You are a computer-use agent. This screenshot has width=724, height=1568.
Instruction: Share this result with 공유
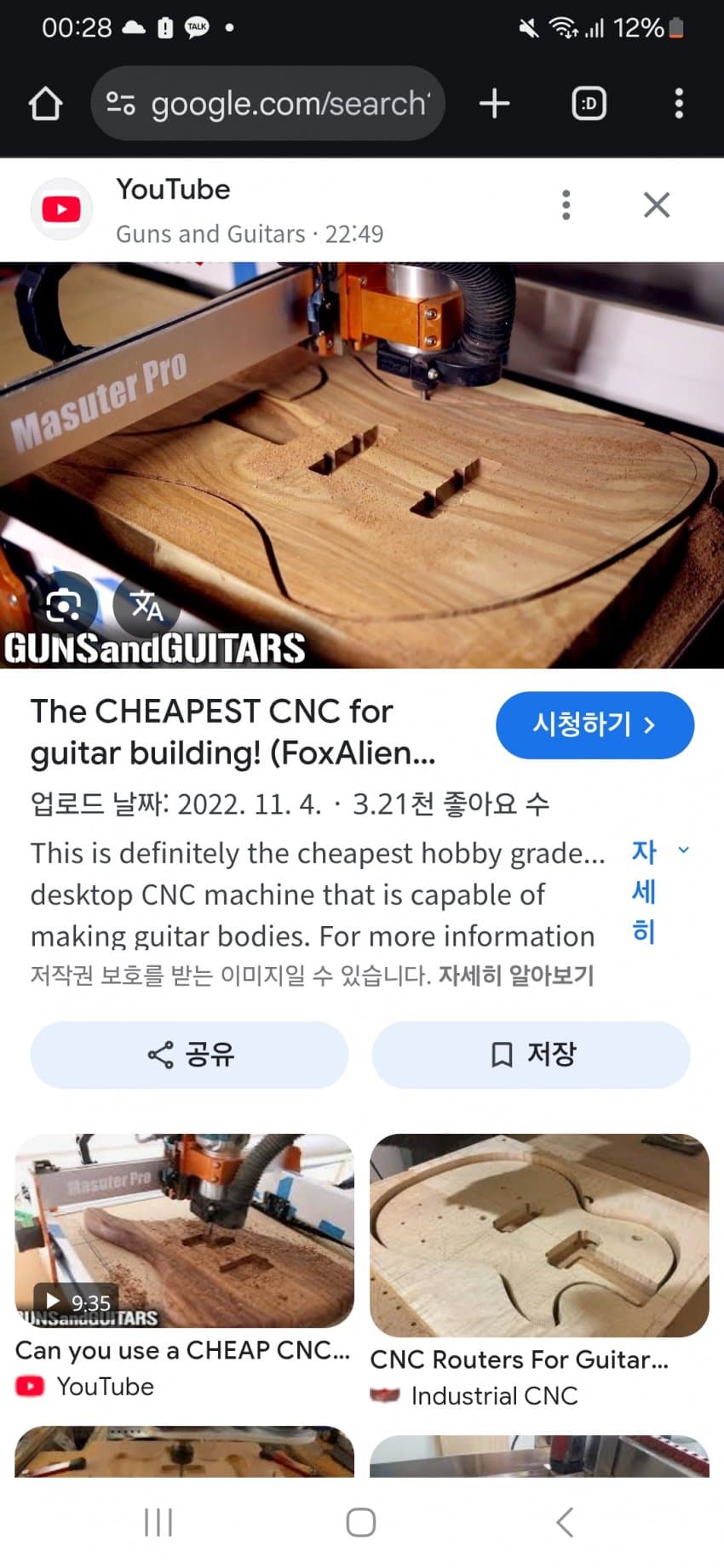189,1055
